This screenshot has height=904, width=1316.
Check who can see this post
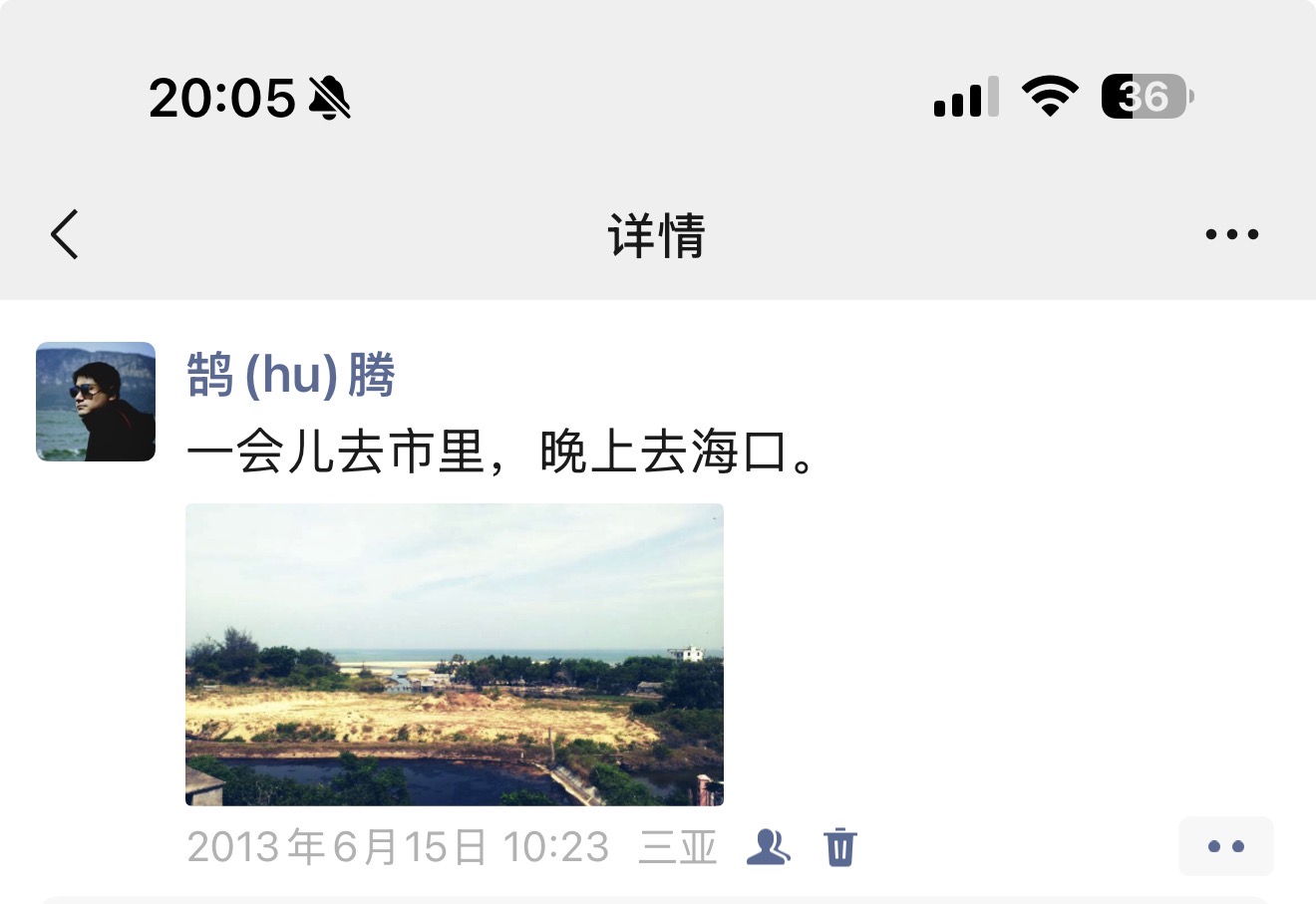(x=768, y=847)
